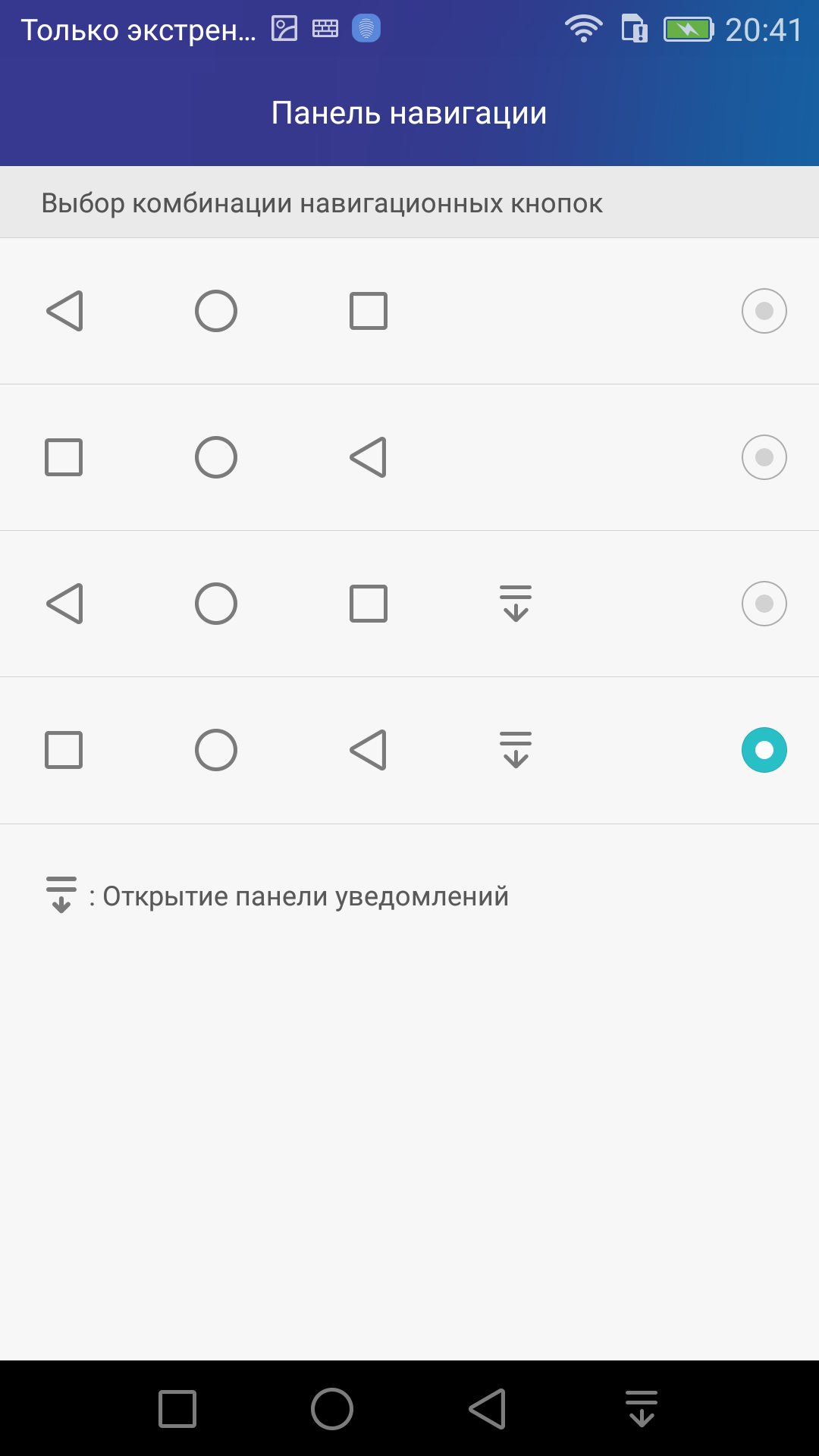Open notification panel from the navigation bar
Image resolution: width=819 pixels, height=1456 pixels.
pyautogui.click(x=642, y=1409)
